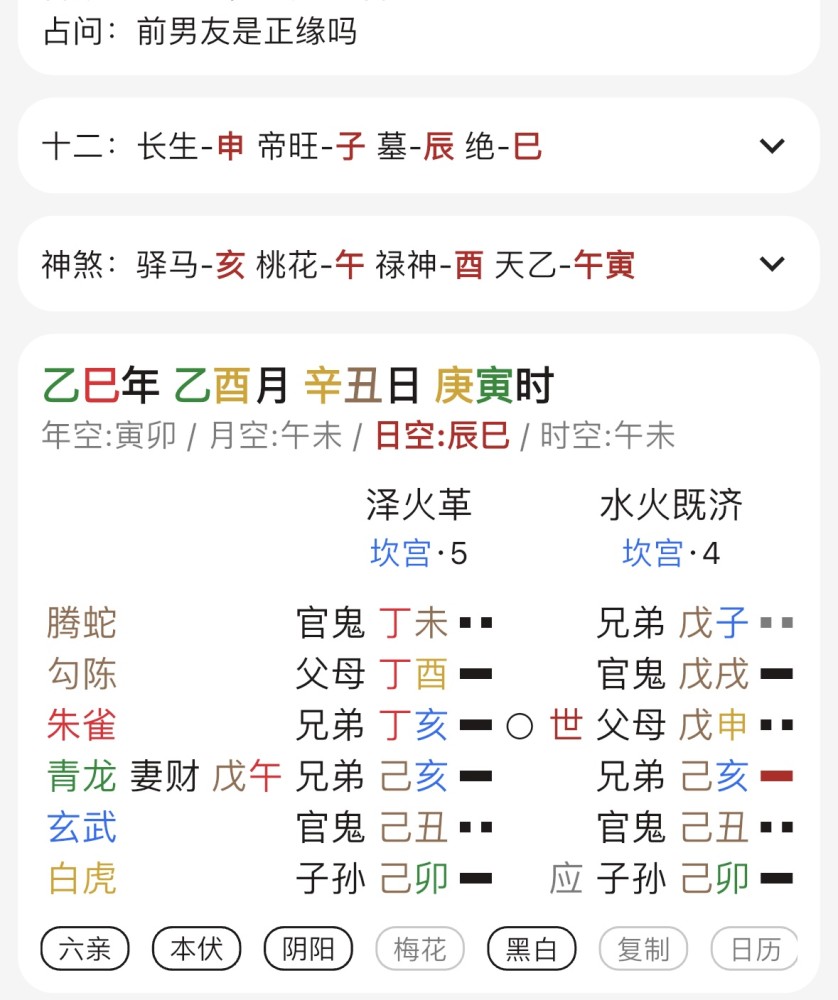Enable the 梅花 chip
This screenshot has height=1000, width=838.
point(420,948)
